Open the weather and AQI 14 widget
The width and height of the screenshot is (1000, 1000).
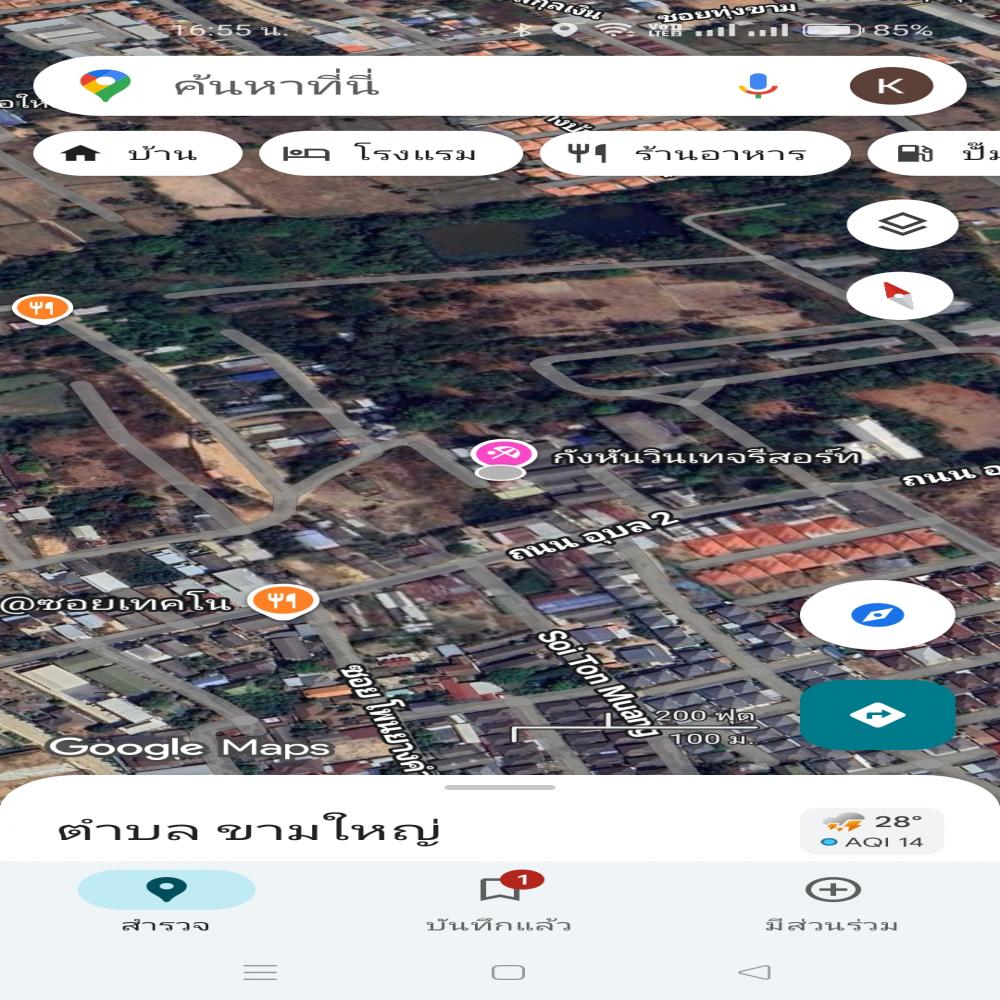coord(872,831)
